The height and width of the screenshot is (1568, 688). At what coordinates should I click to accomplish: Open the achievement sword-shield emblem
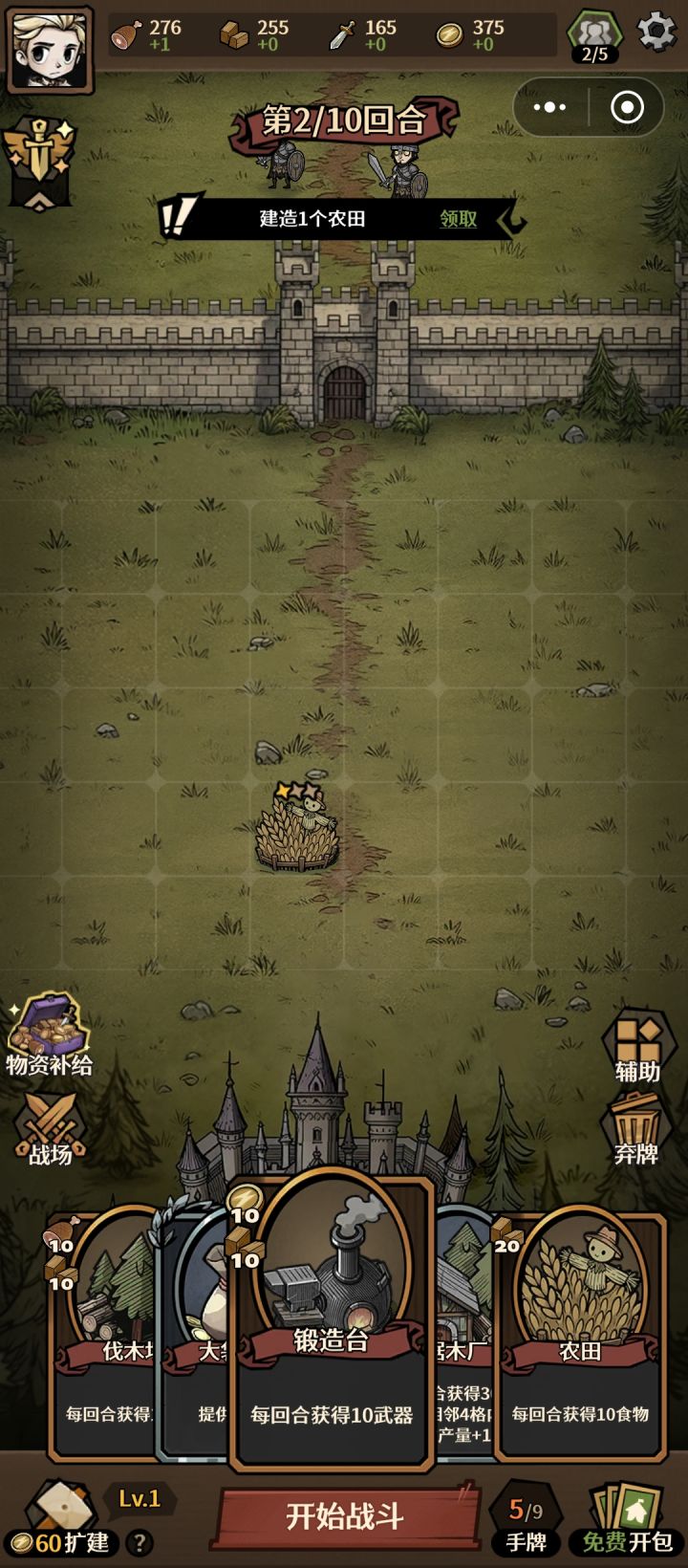[40, 158]
